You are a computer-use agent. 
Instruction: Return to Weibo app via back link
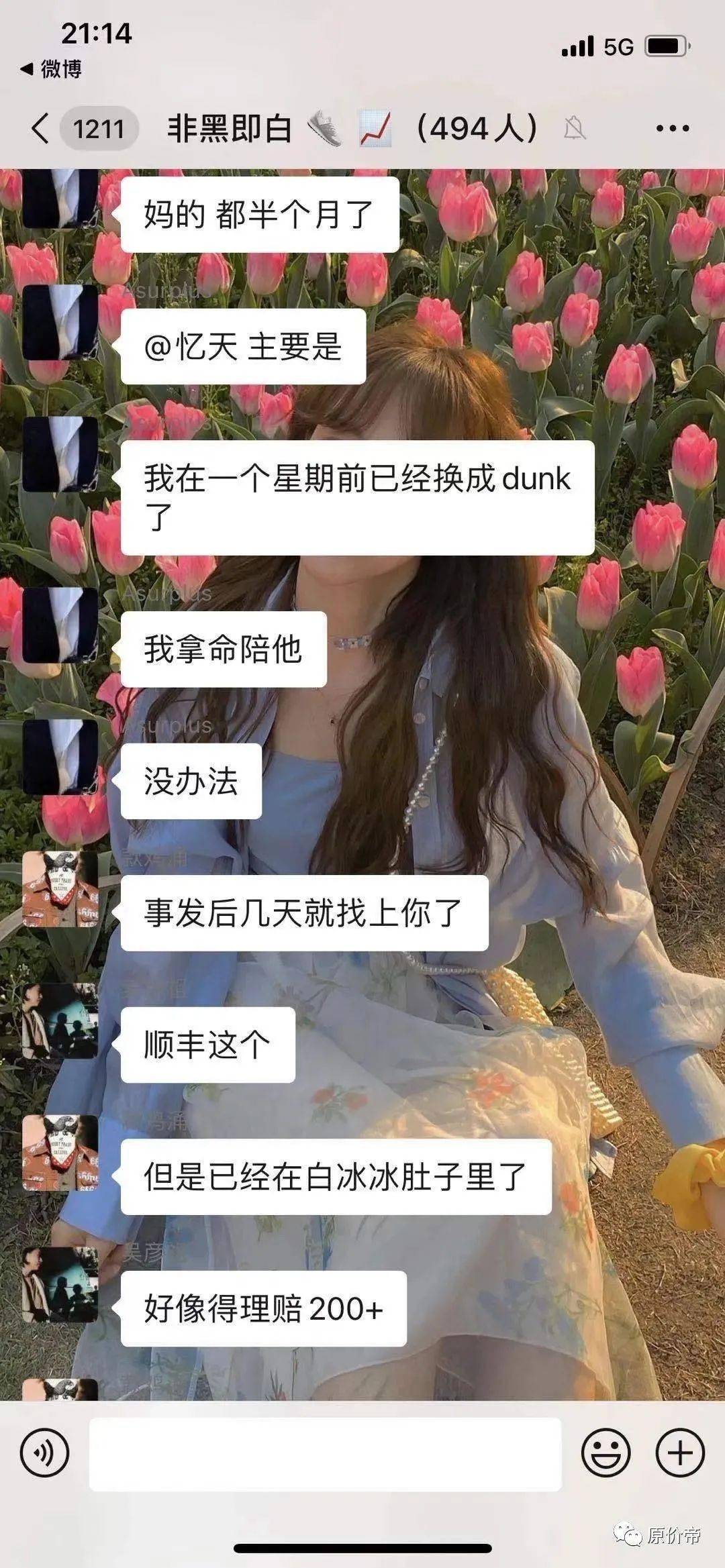pyautogui.click(x=51, y=68)
